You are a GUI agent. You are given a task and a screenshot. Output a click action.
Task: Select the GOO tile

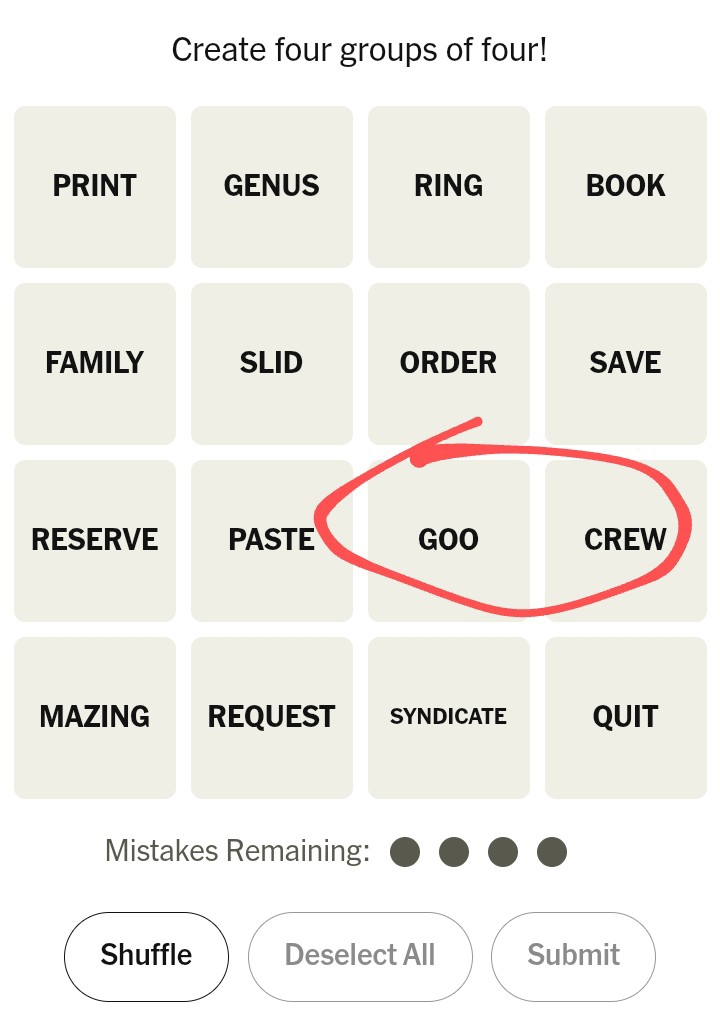(449, 540)
